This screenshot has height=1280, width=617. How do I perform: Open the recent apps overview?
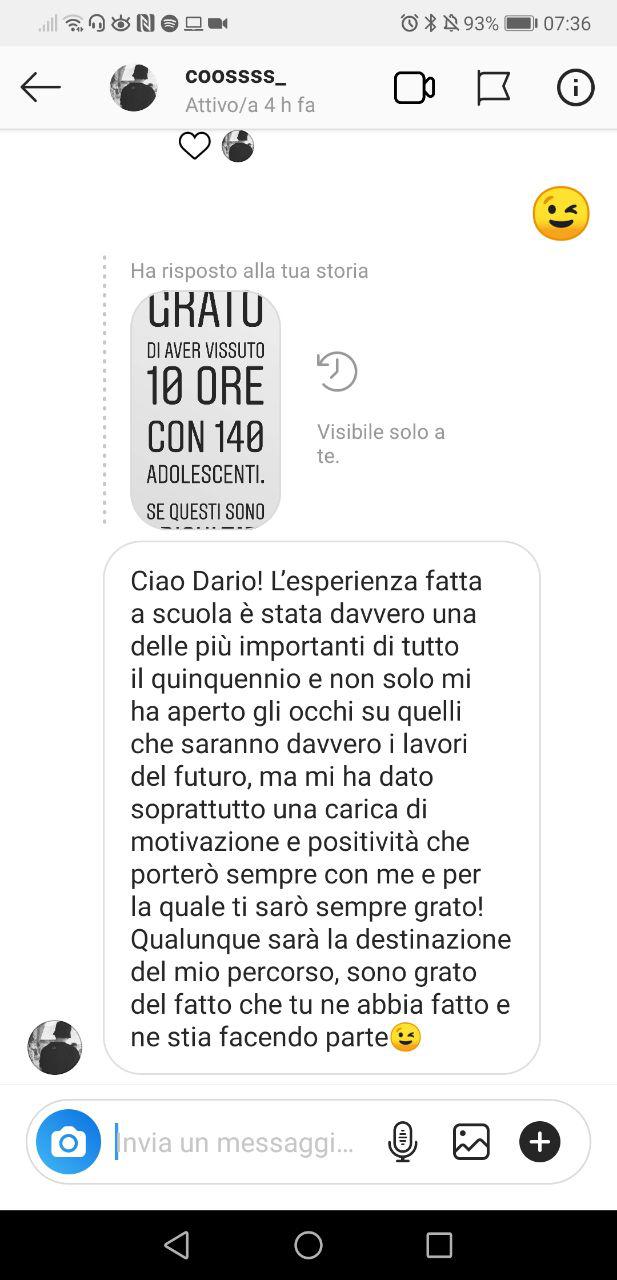439,1244
